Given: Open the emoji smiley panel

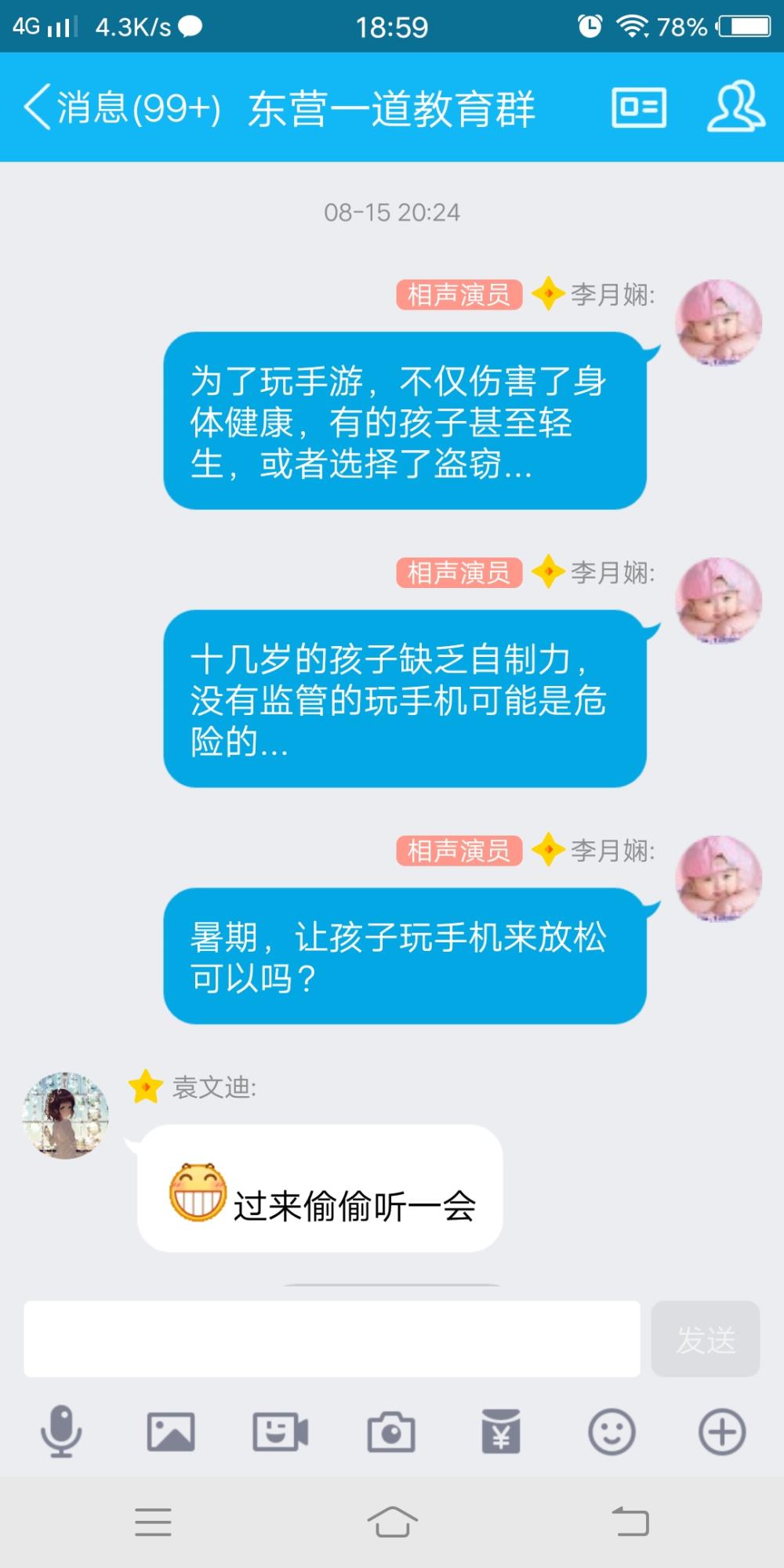Looking at the screenshot, I should pyautogui.click(x=612, y=1432).
